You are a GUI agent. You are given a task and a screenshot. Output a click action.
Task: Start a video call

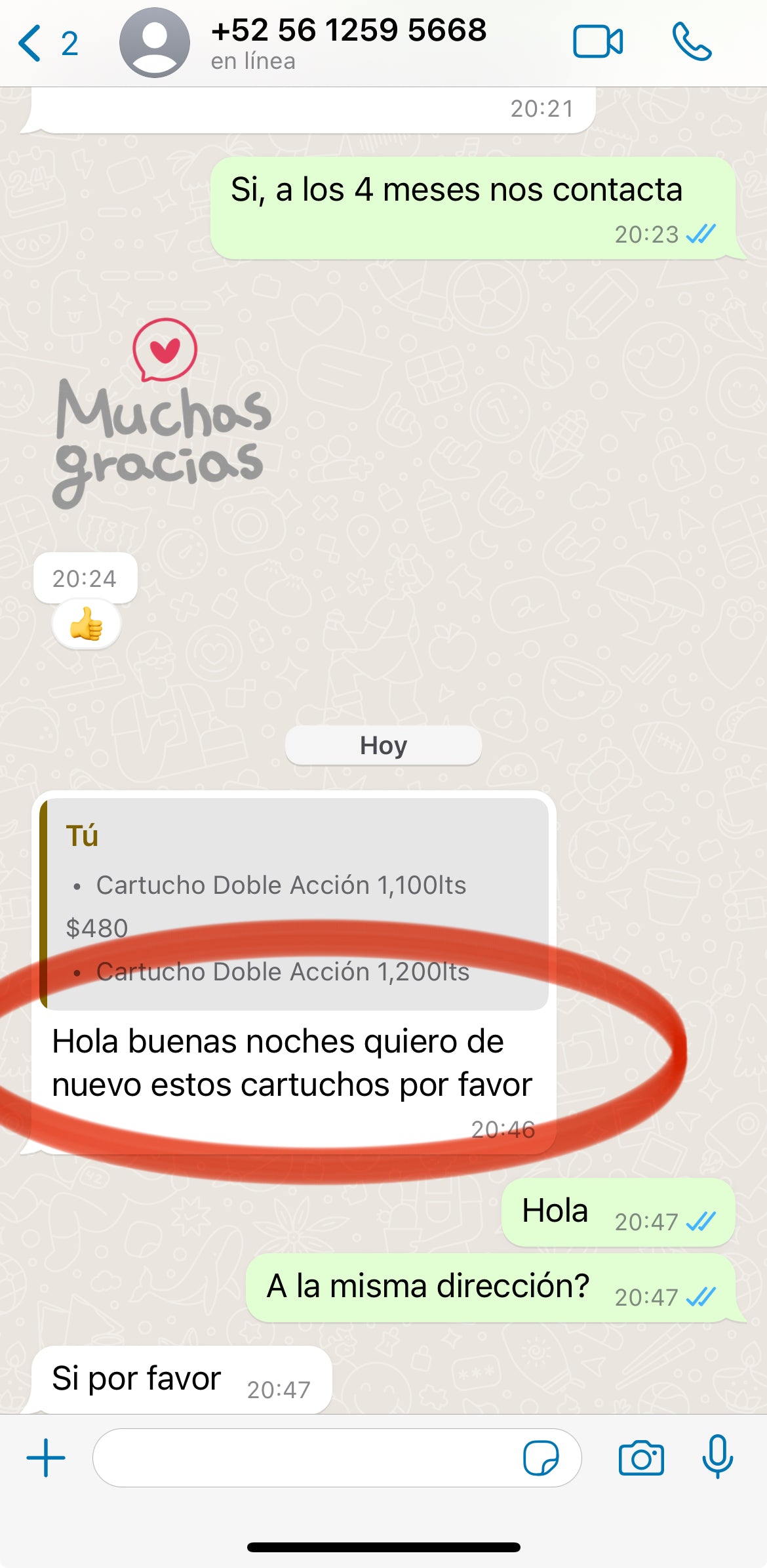pos(597,42)
